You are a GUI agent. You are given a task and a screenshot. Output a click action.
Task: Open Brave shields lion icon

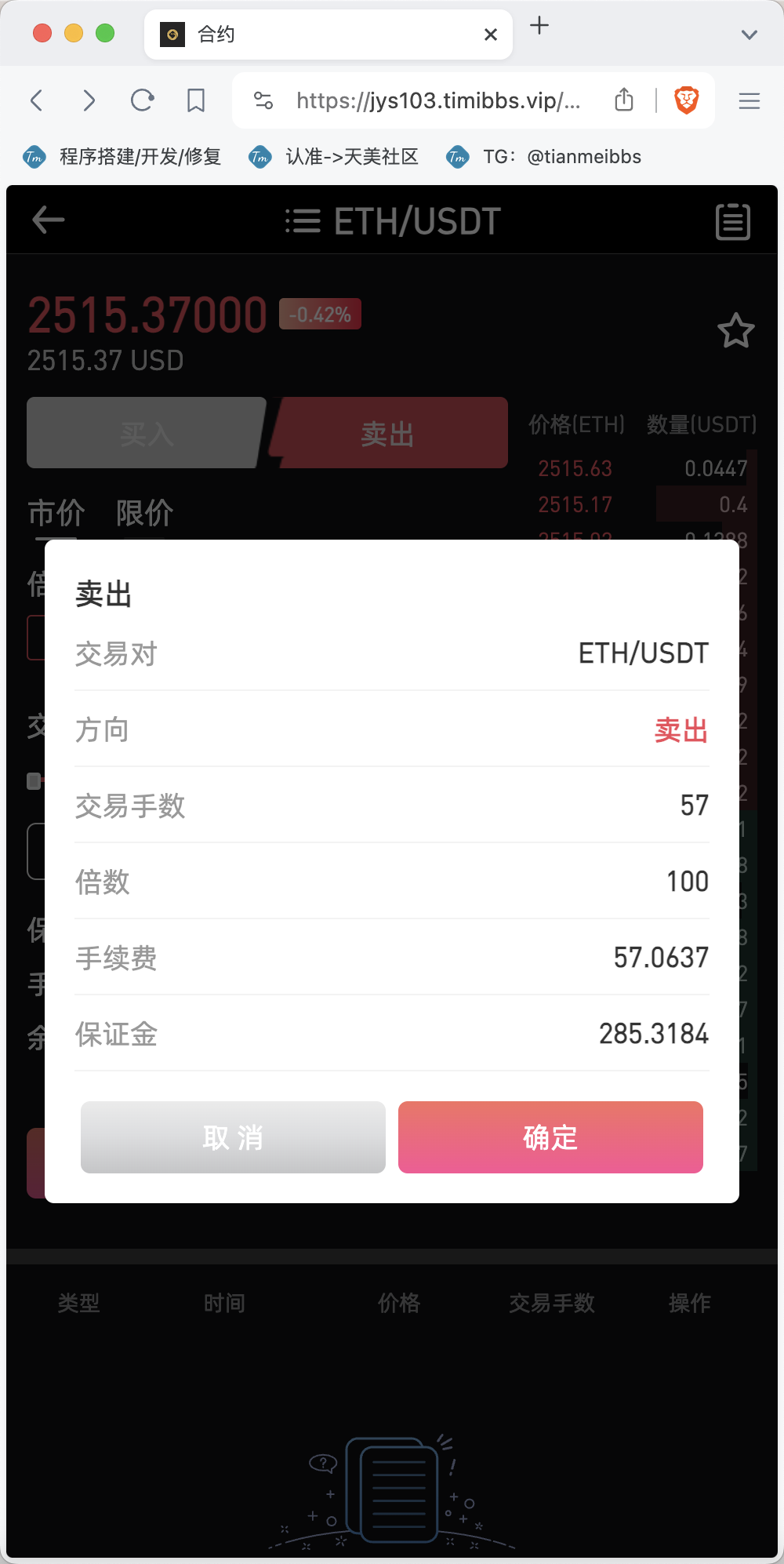pyautogui.click(x=687, y=100)
